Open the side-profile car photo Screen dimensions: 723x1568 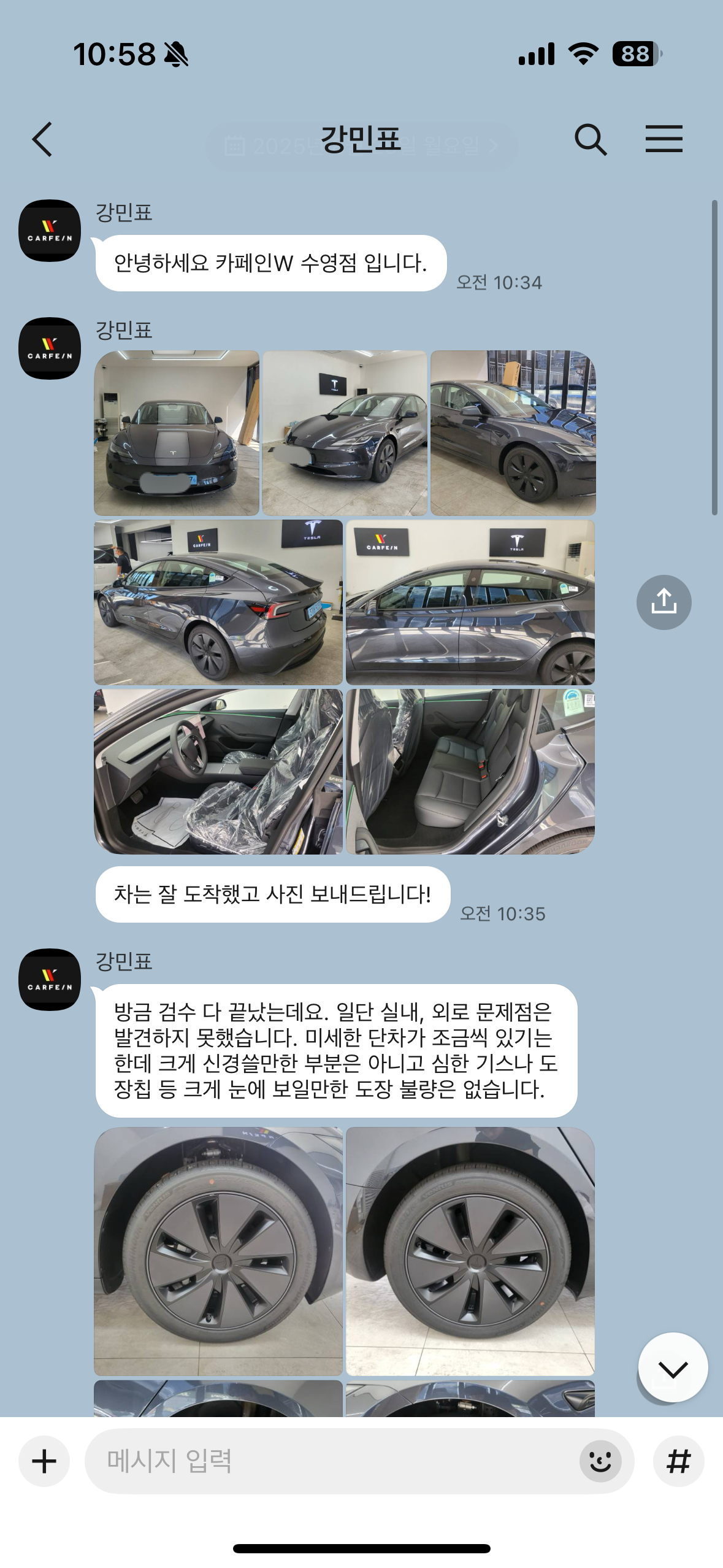click(x=470, y=602)
